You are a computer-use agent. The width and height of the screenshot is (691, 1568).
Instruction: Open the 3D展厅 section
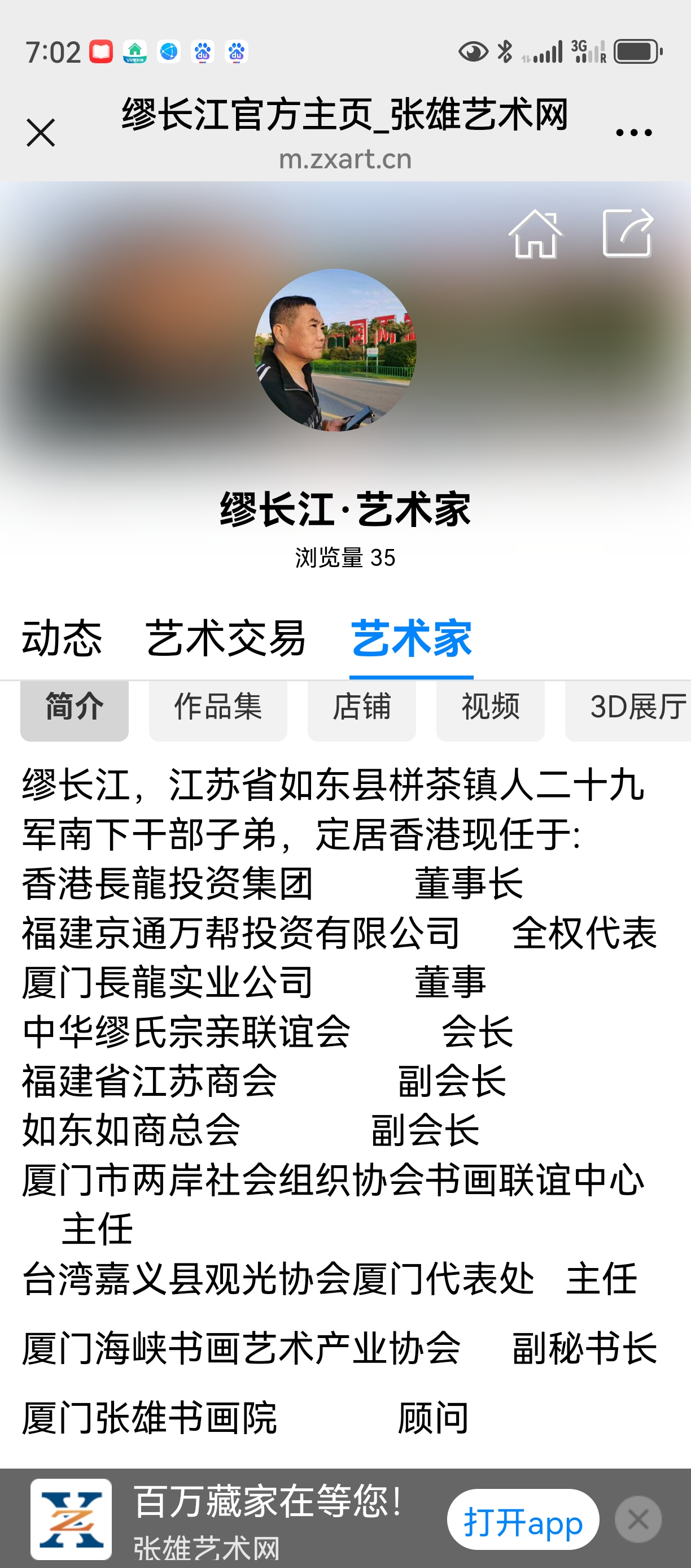pos(629,708)
